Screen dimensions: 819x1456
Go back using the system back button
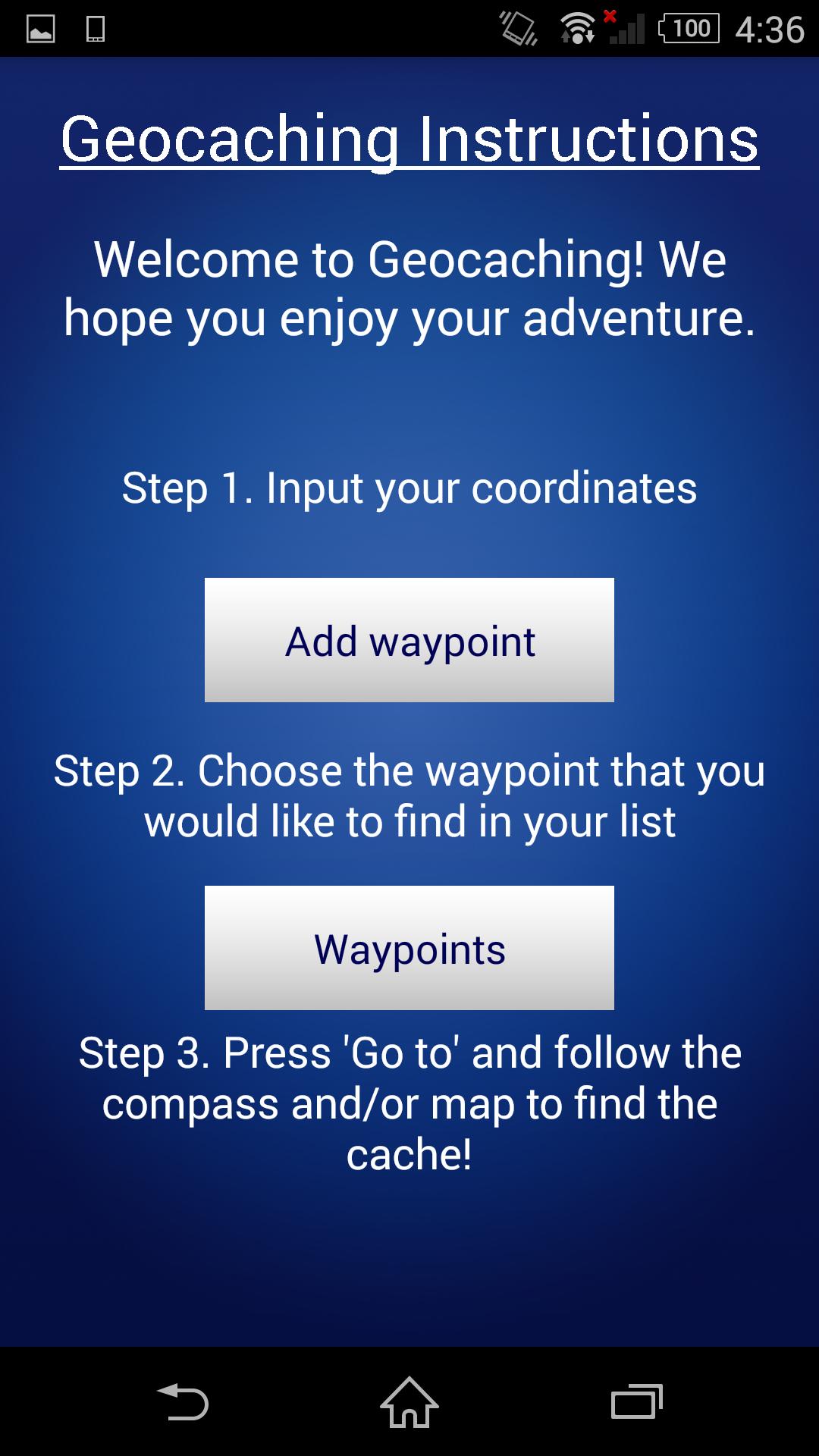pyautogui.click(x=182, y=1401)
